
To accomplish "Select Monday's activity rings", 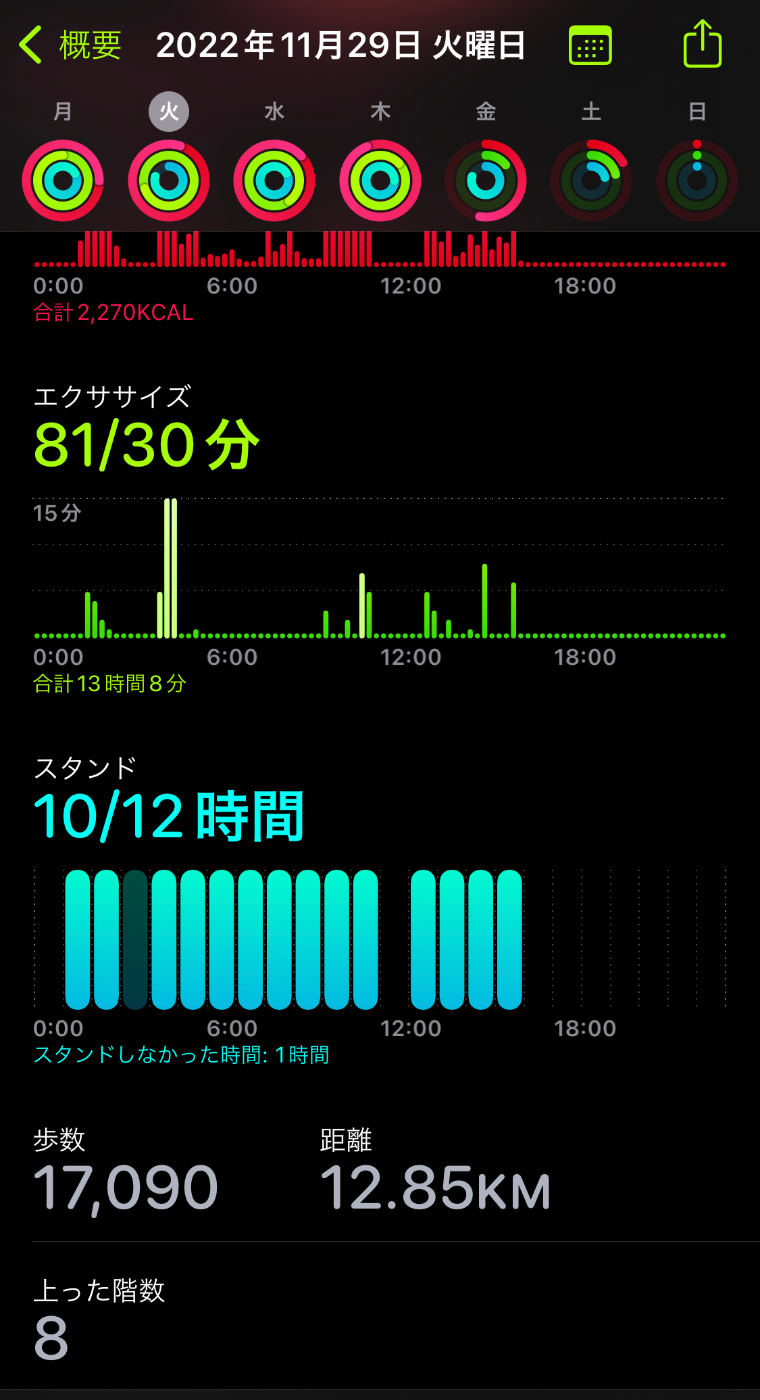I will point(63,180).
